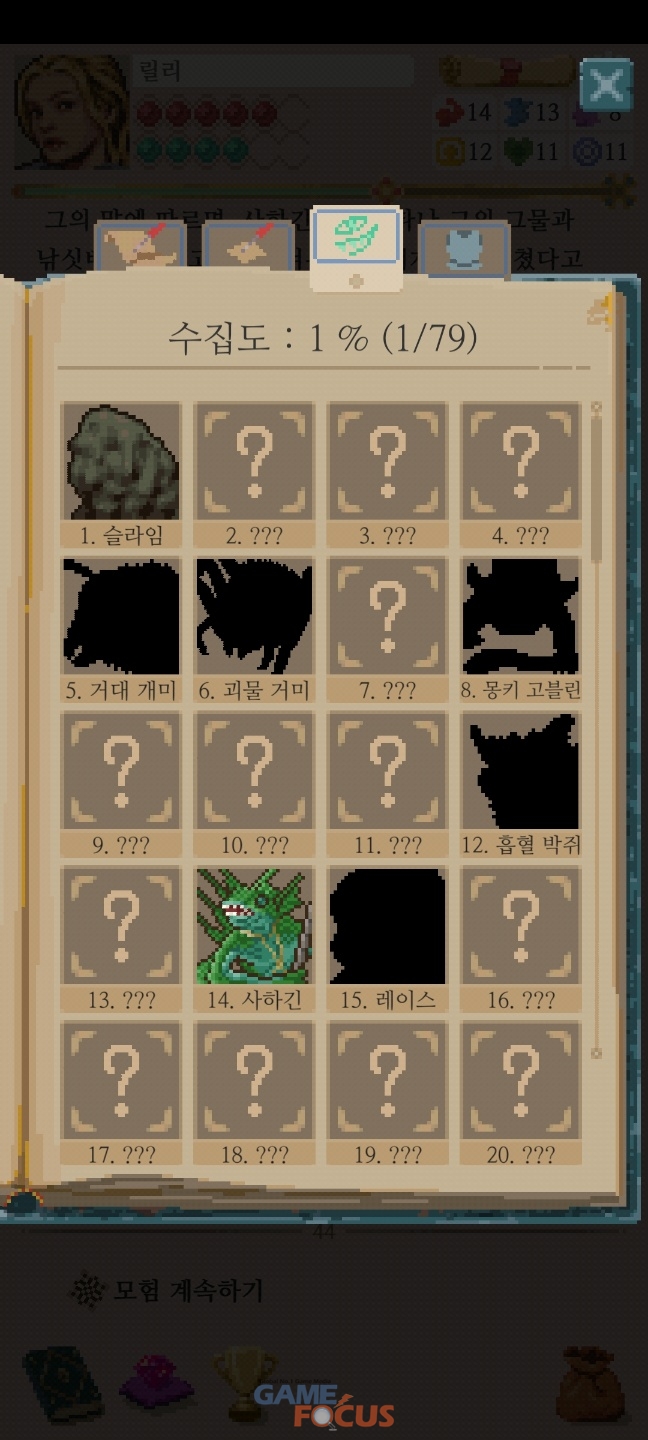
Task: Switch to the scroll with quill tab
Action: 141,250
